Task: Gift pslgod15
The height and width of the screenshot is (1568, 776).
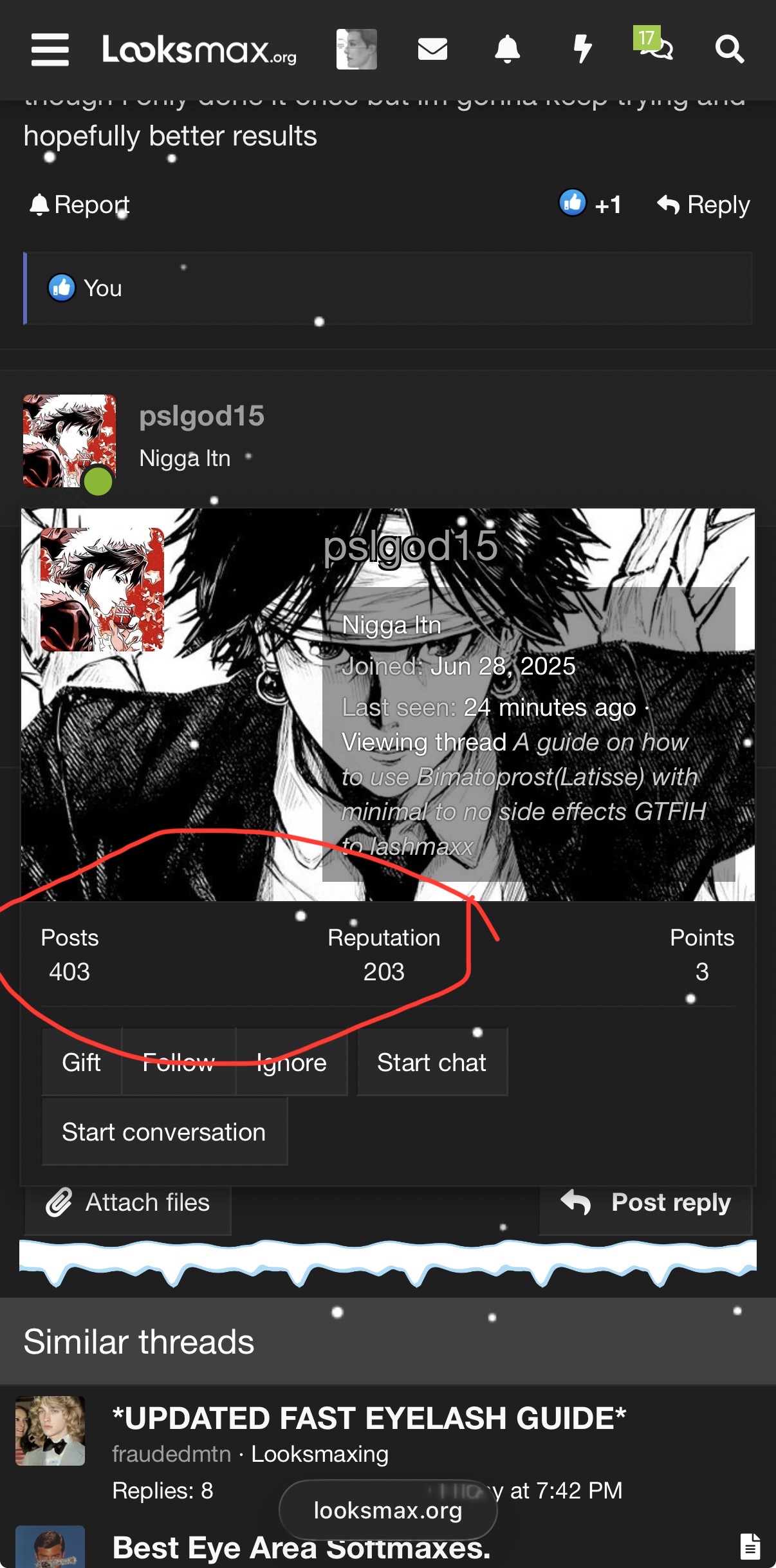Action: pos(81,1062)
